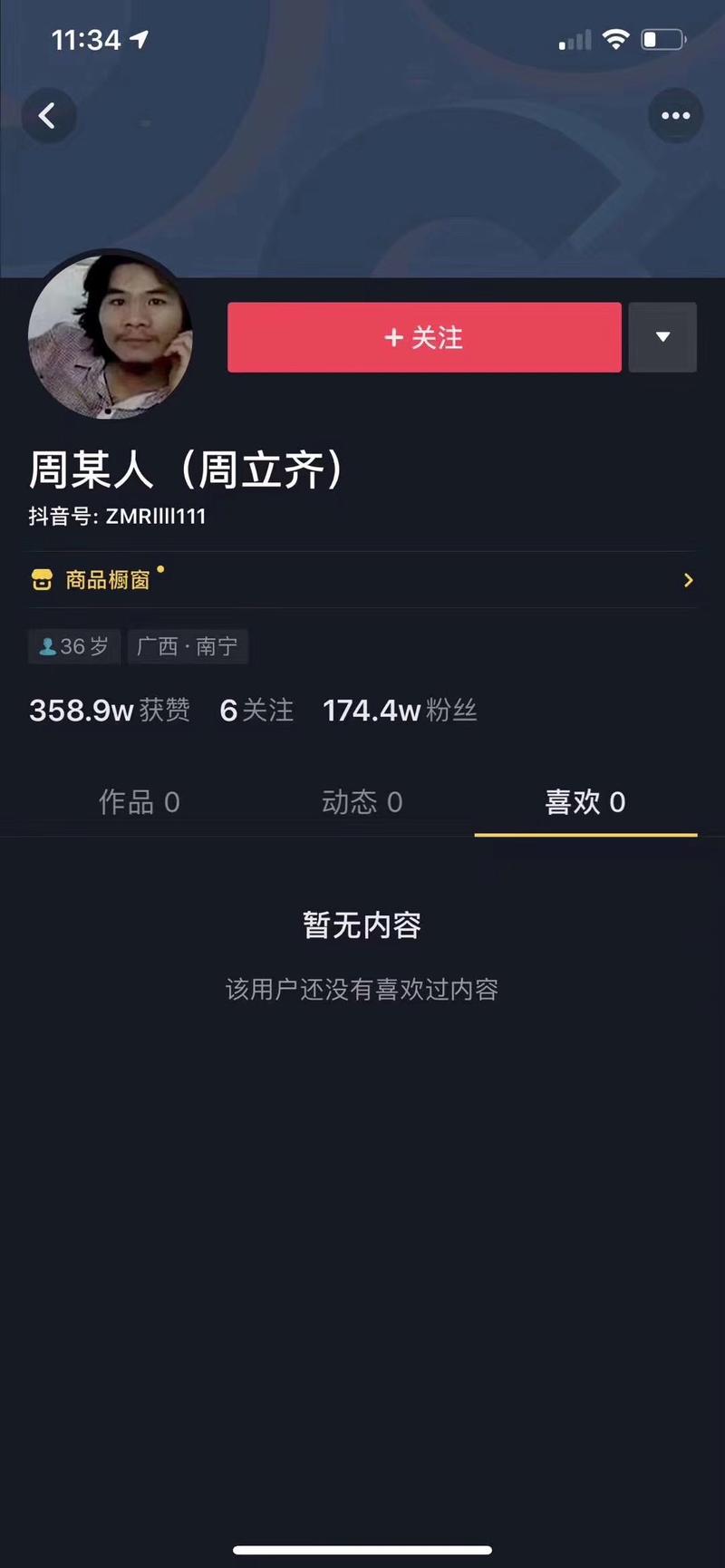Tap the back arrow to exit profile
725x1568 pixels.
(x=49, y=116)
